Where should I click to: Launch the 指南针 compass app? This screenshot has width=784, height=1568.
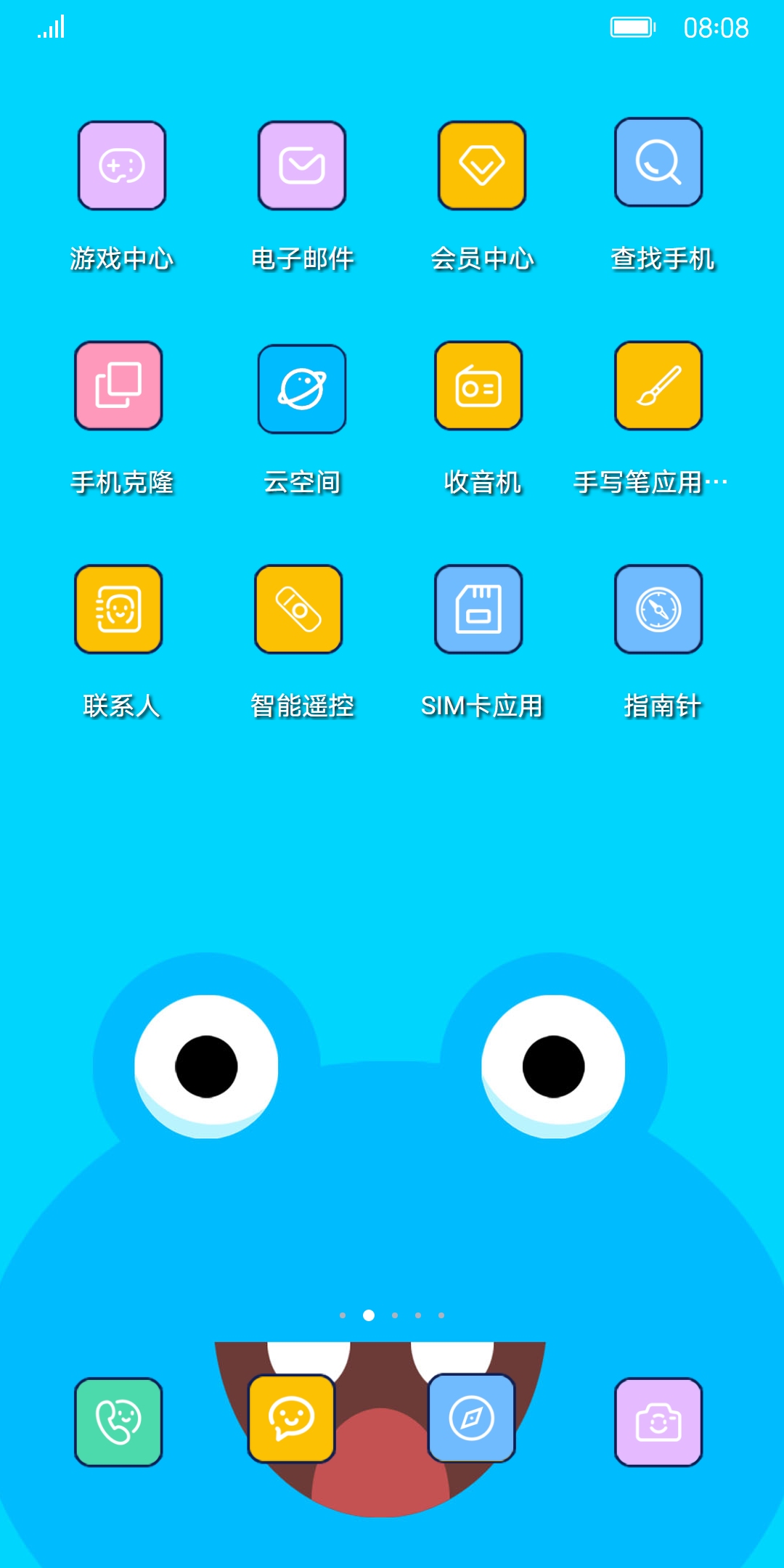pos(658,609)
